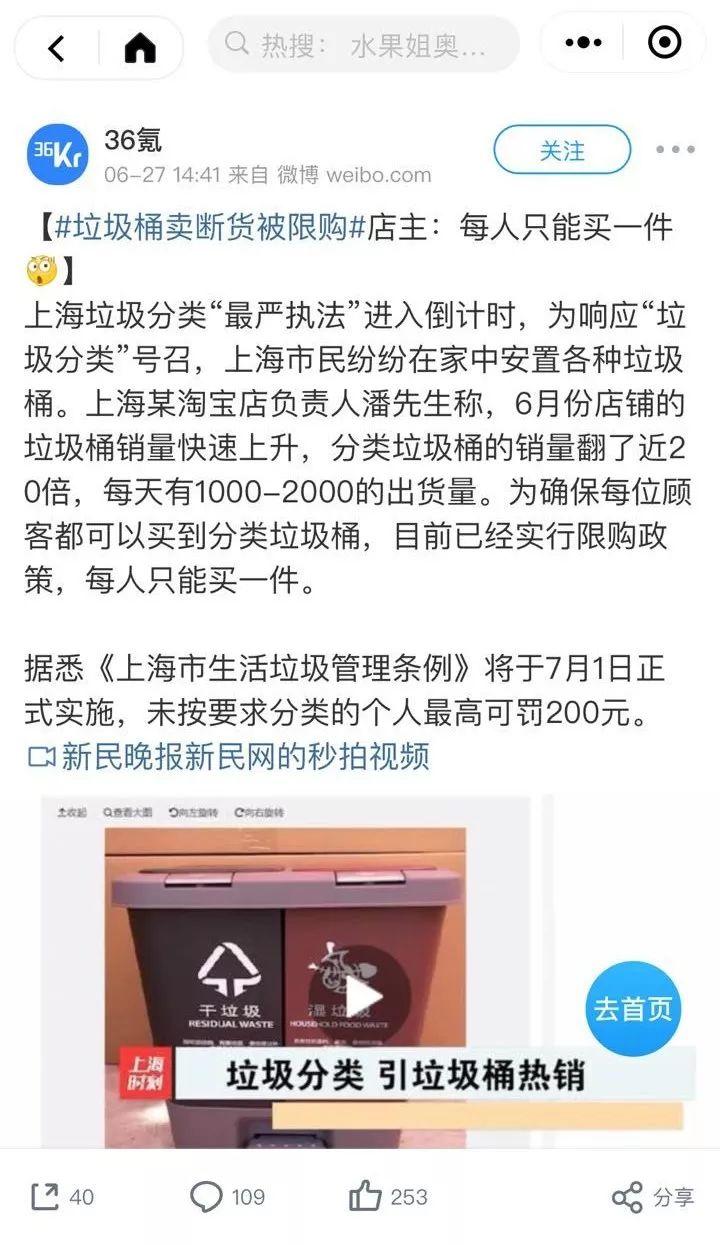The height and width of the screenshot is (1245, 720).
Task: Open the #垃圾桶卖断货被限购# hashtag
Action: point(208,227)
